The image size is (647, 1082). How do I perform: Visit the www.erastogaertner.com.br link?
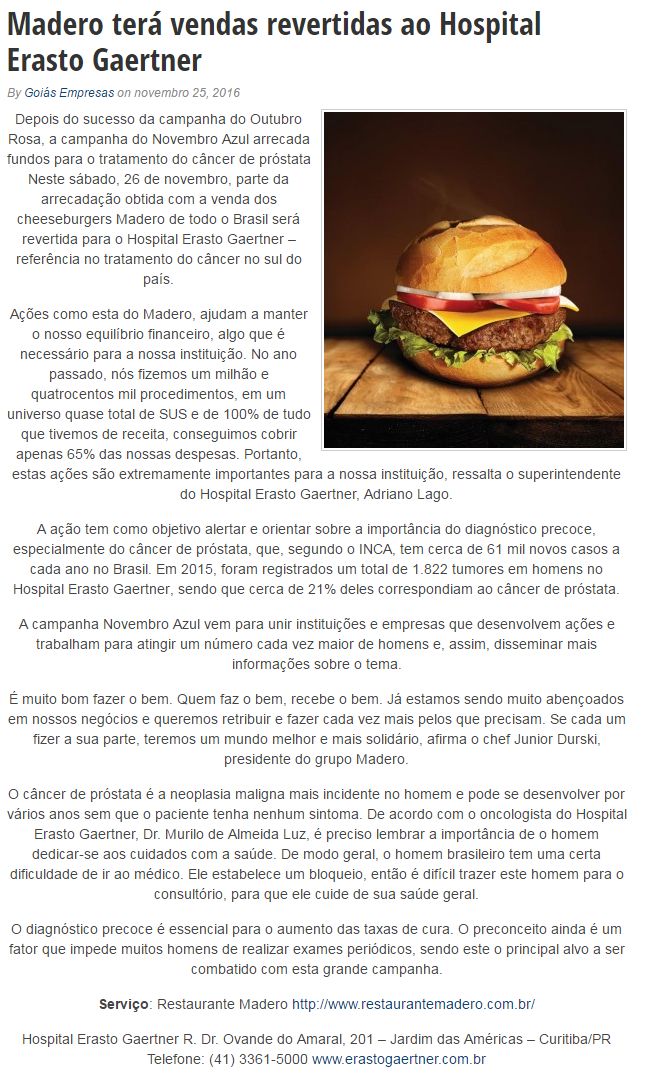coord(399,1059)
